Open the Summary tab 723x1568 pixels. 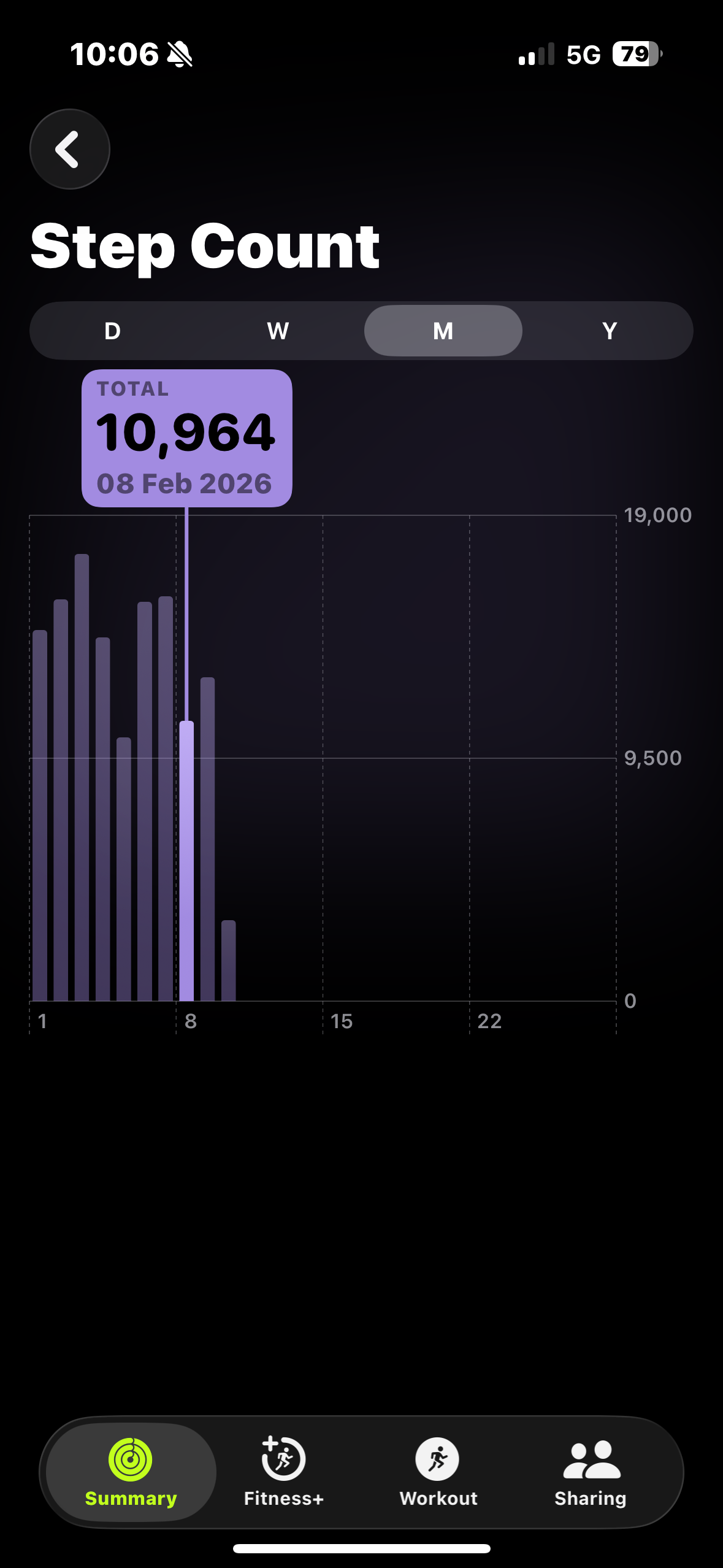point(131,1472)
